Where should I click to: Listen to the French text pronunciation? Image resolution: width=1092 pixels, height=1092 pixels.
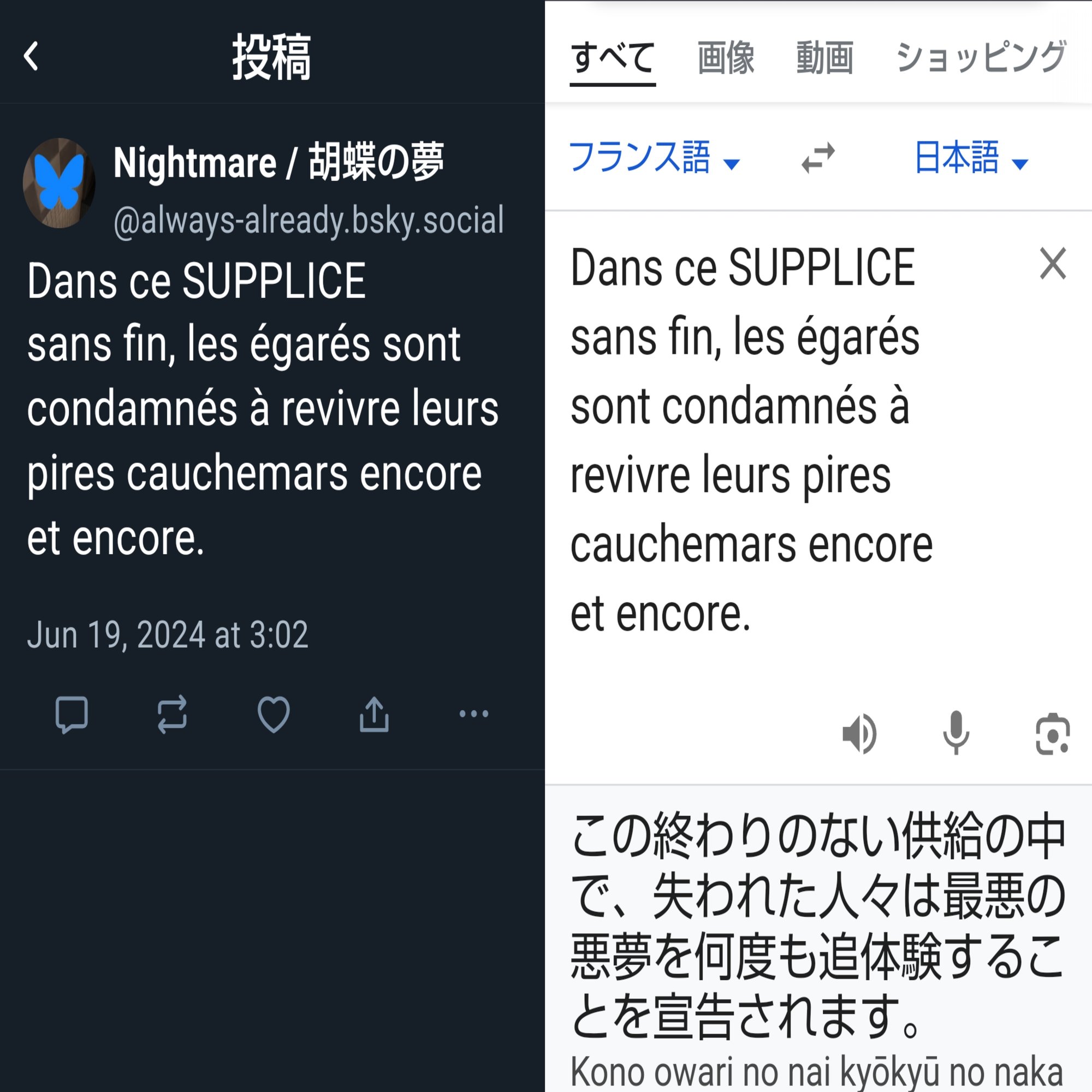859,734
